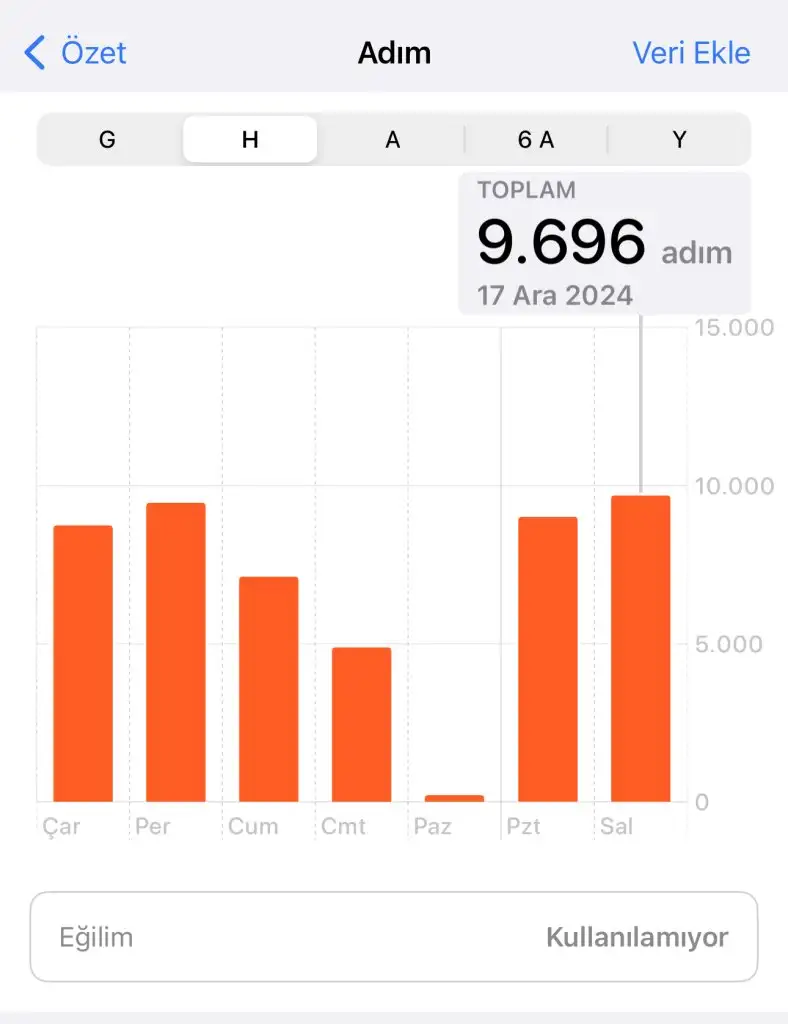Tap the Cum bar in the chart
Image resolution: width=788 pixels, height=1024 pixels.
[268, 690]
